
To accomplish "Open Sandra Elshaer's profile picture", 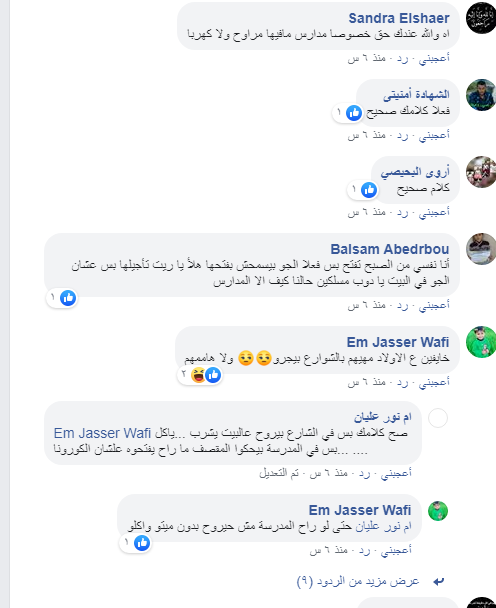I will click(x=481, y=18).
